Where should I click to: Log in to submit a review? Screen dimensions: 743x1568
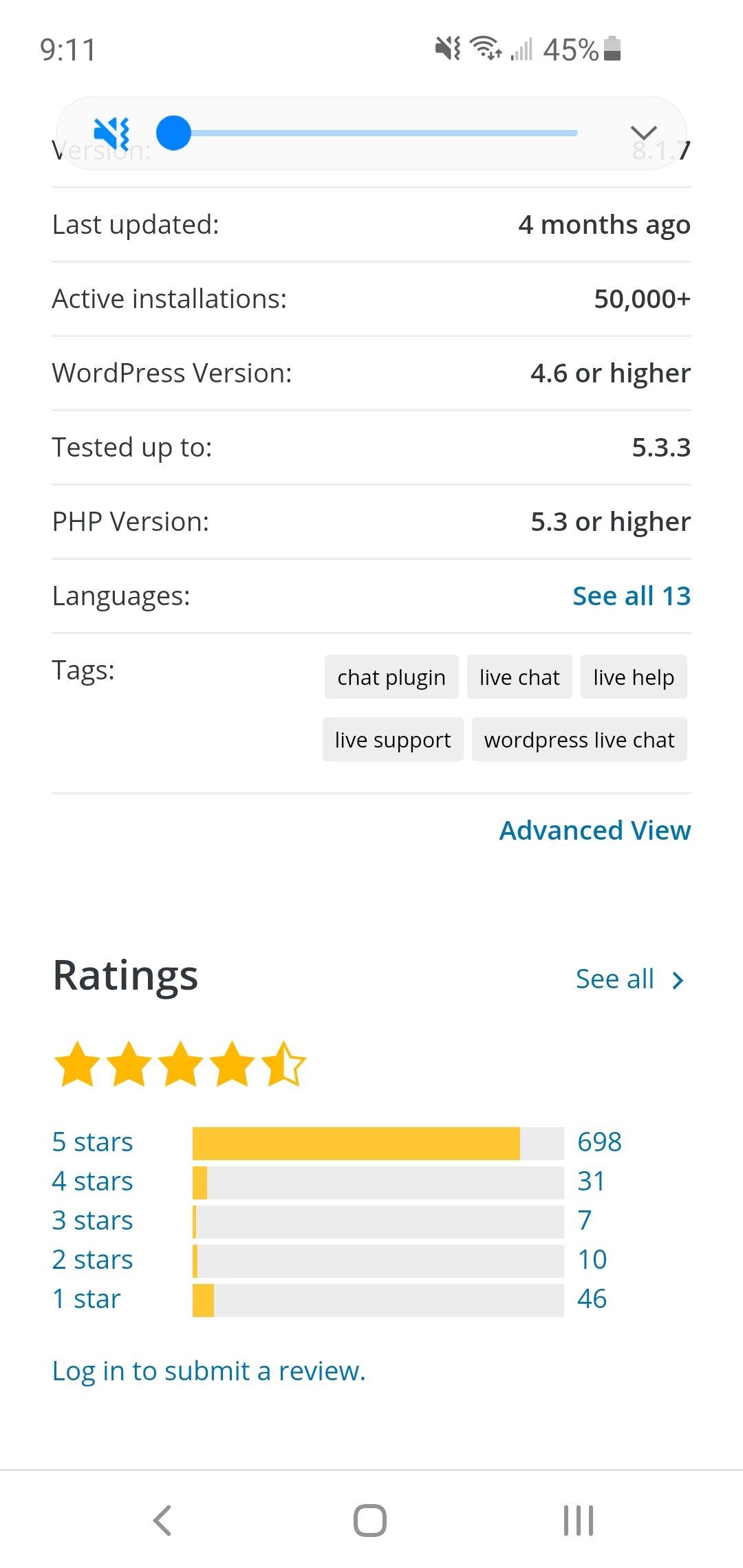pos(209,1371)
